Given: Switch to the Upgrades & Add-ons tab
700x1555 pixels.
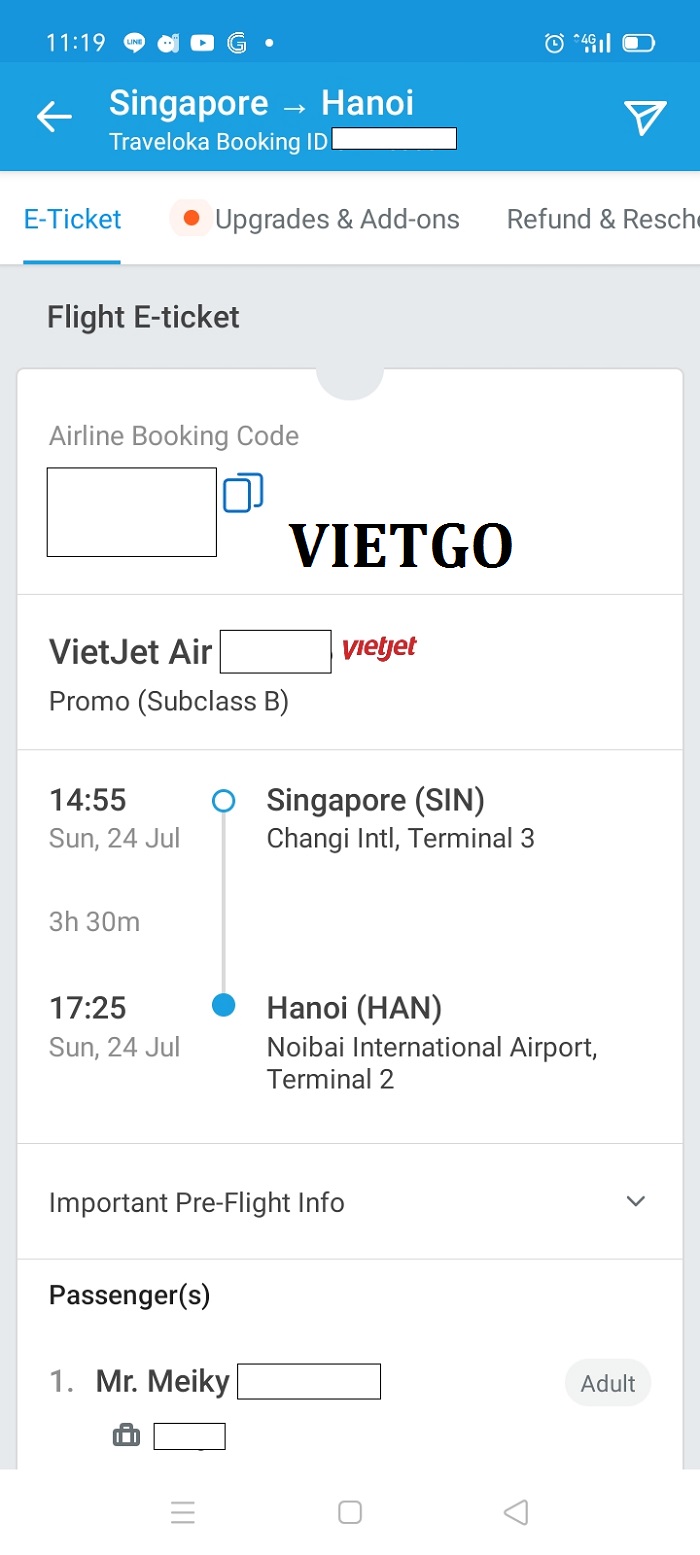Looking at the screenshot, I should pyautogui.click(x=315, y=219).
